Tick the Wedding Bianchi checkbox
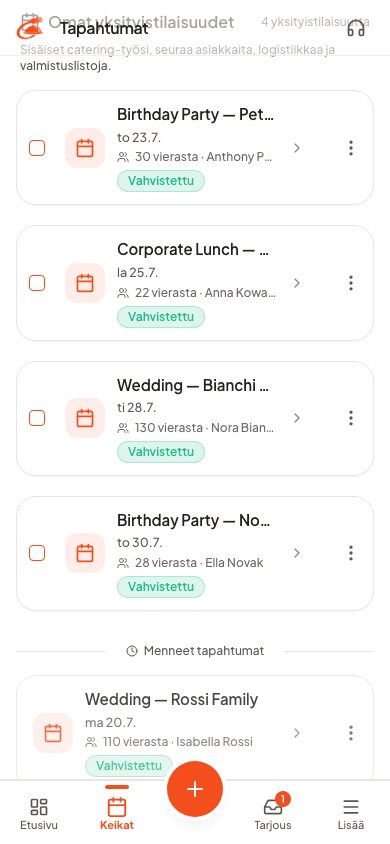 [37, 418]
